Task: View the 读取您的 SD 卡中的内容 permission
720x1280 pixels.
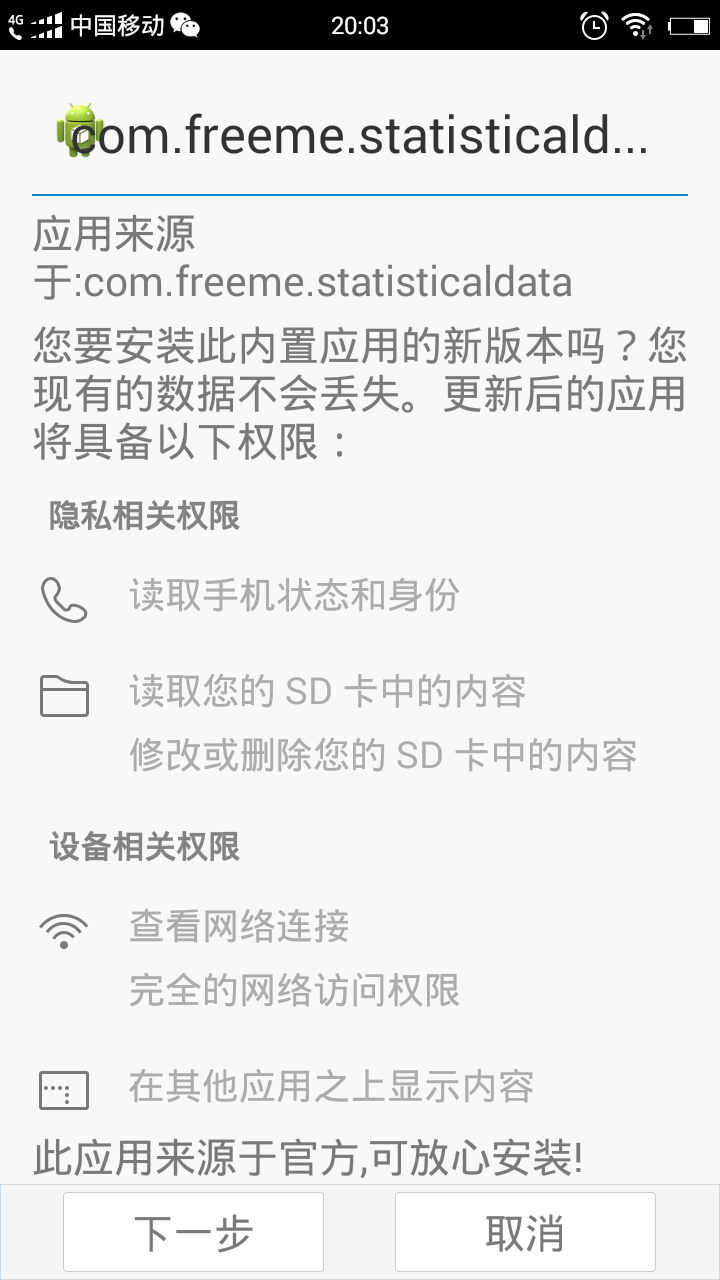Action: tap(327, 692)
